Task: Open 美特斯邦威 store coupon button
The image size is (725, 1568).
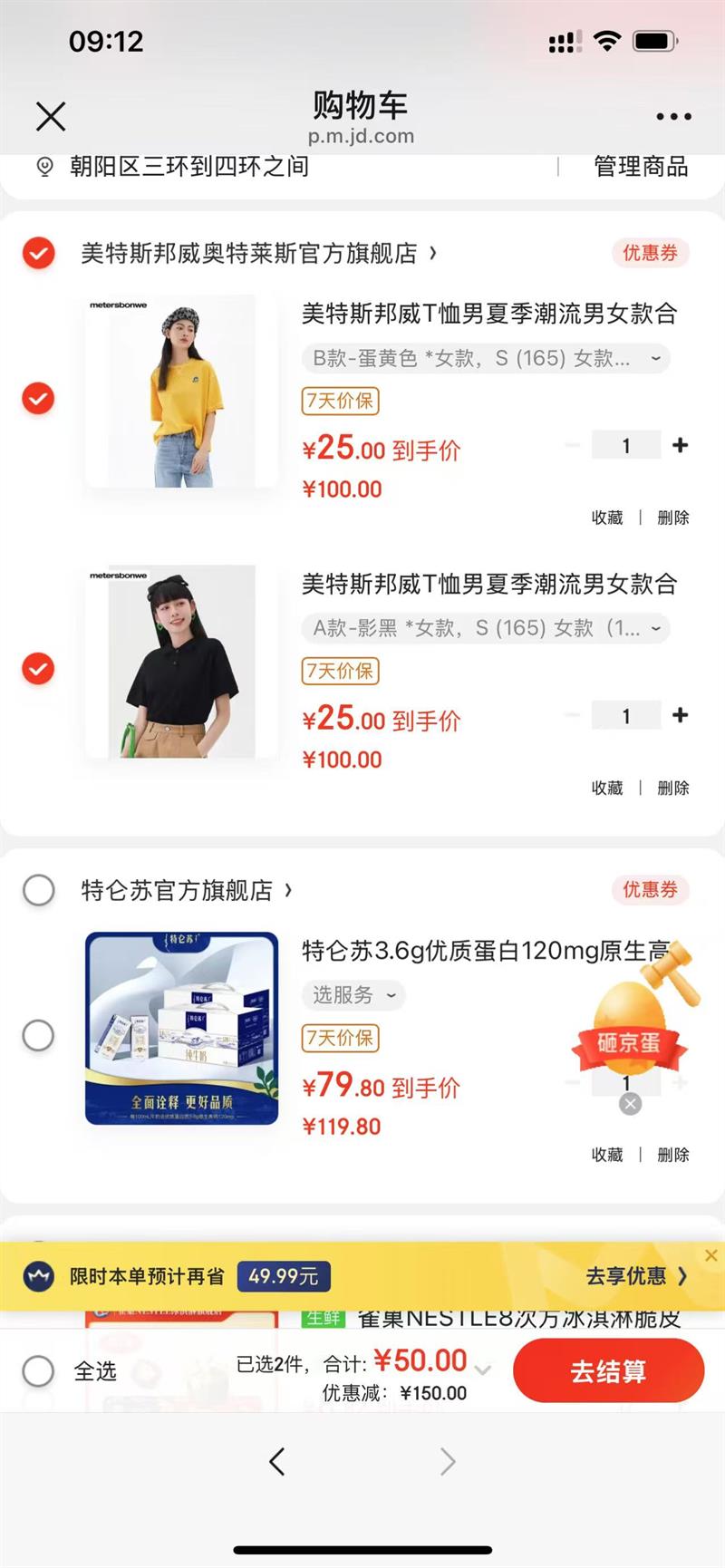Action: pyautogui.click(x=650, y=253)
